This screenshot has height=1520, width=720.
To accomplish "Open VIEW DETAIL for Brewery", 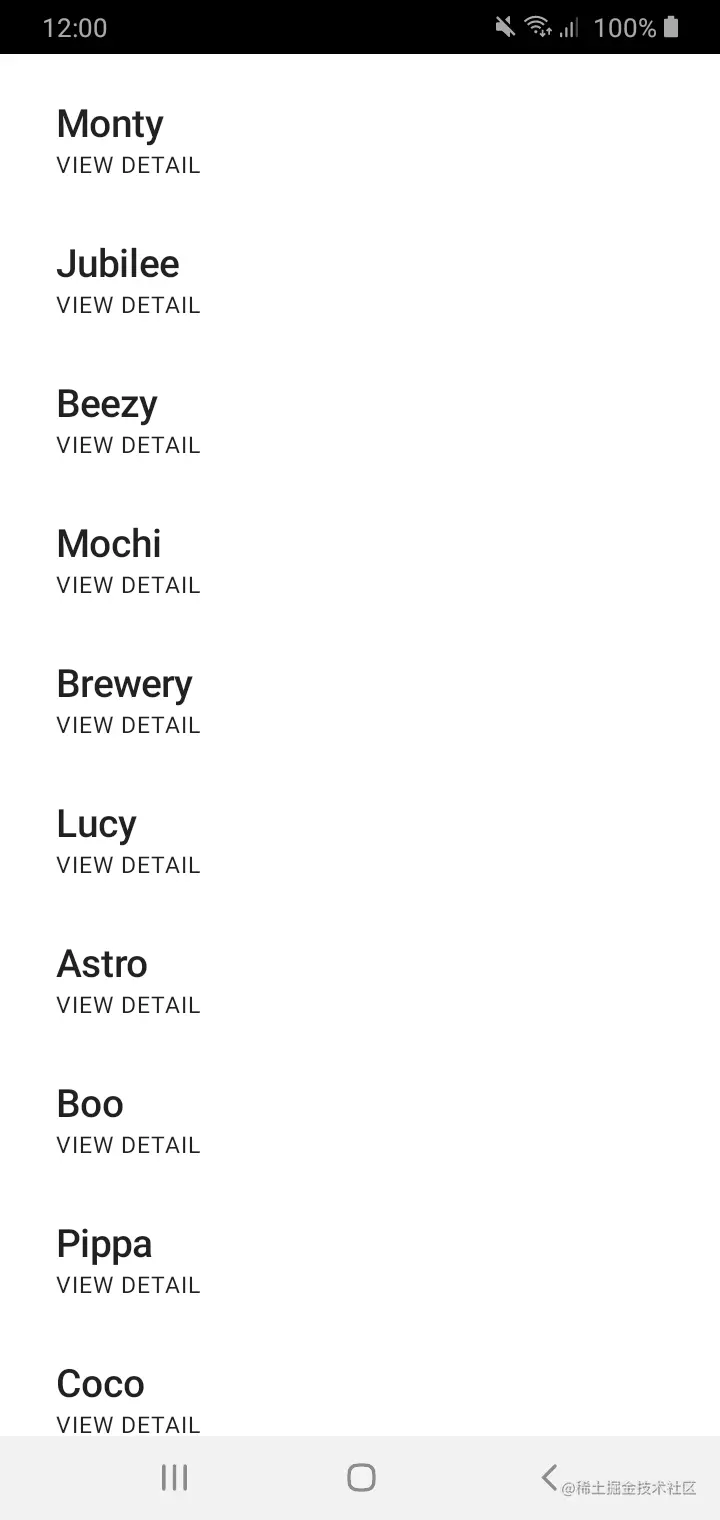I will tap(128, 726).
